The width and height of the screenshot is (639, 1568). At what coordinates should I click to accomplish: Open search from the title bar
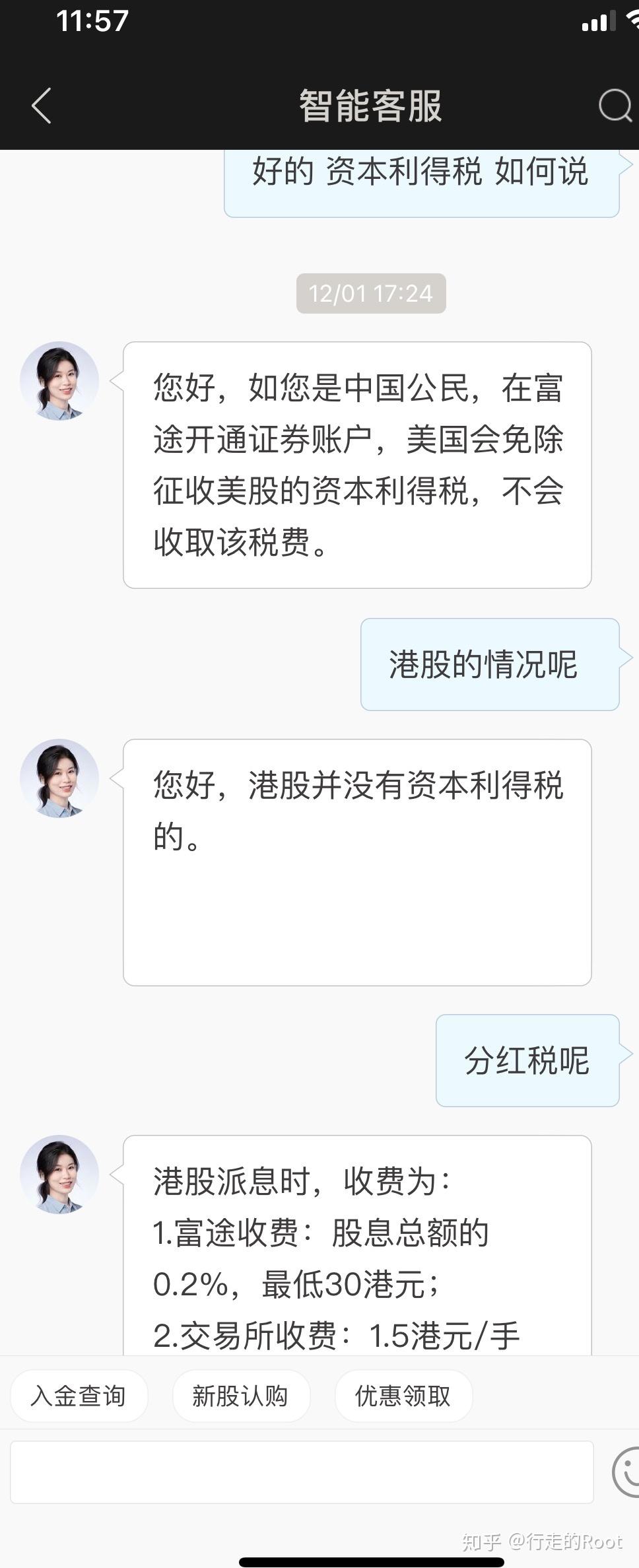click(614, 106)
